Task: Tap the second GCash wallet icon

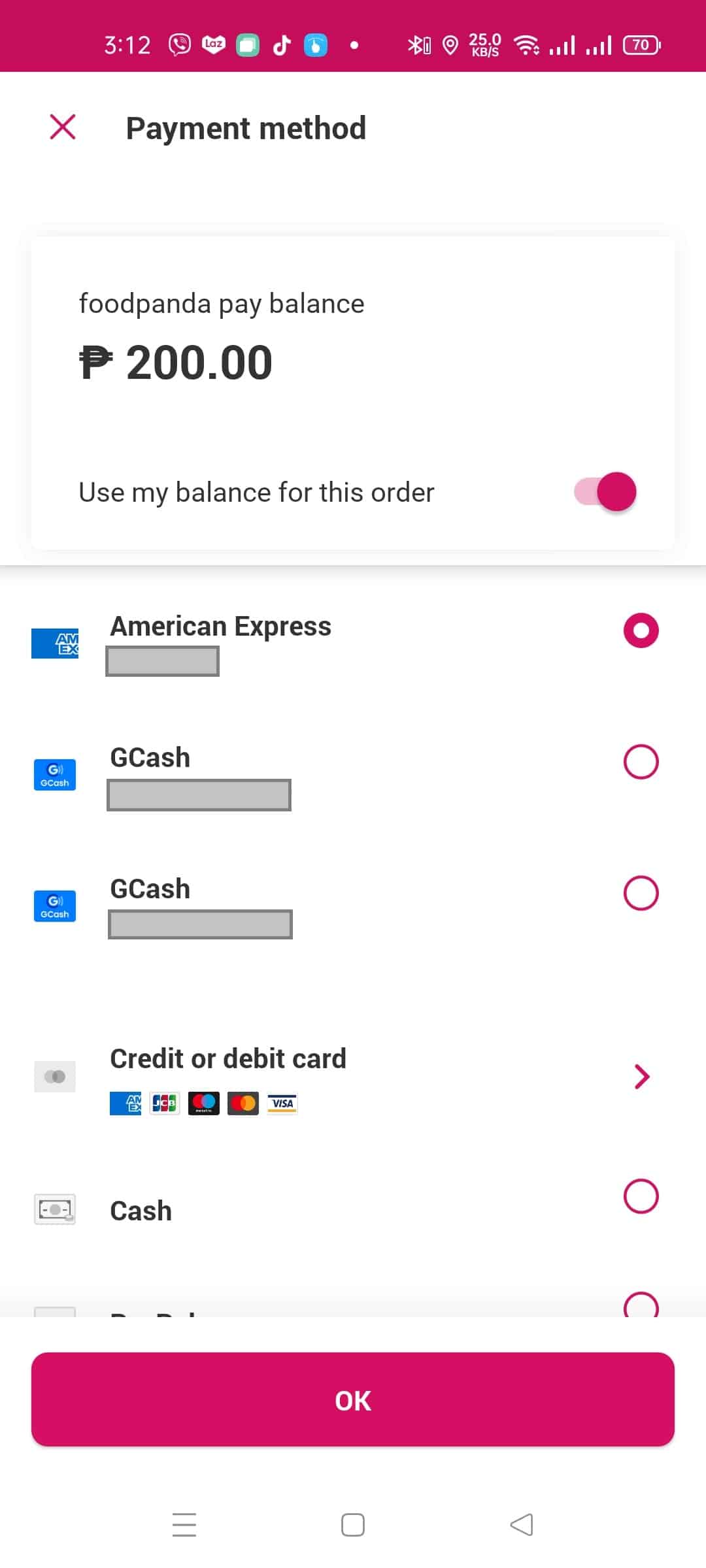Action: tap(54, 906)
